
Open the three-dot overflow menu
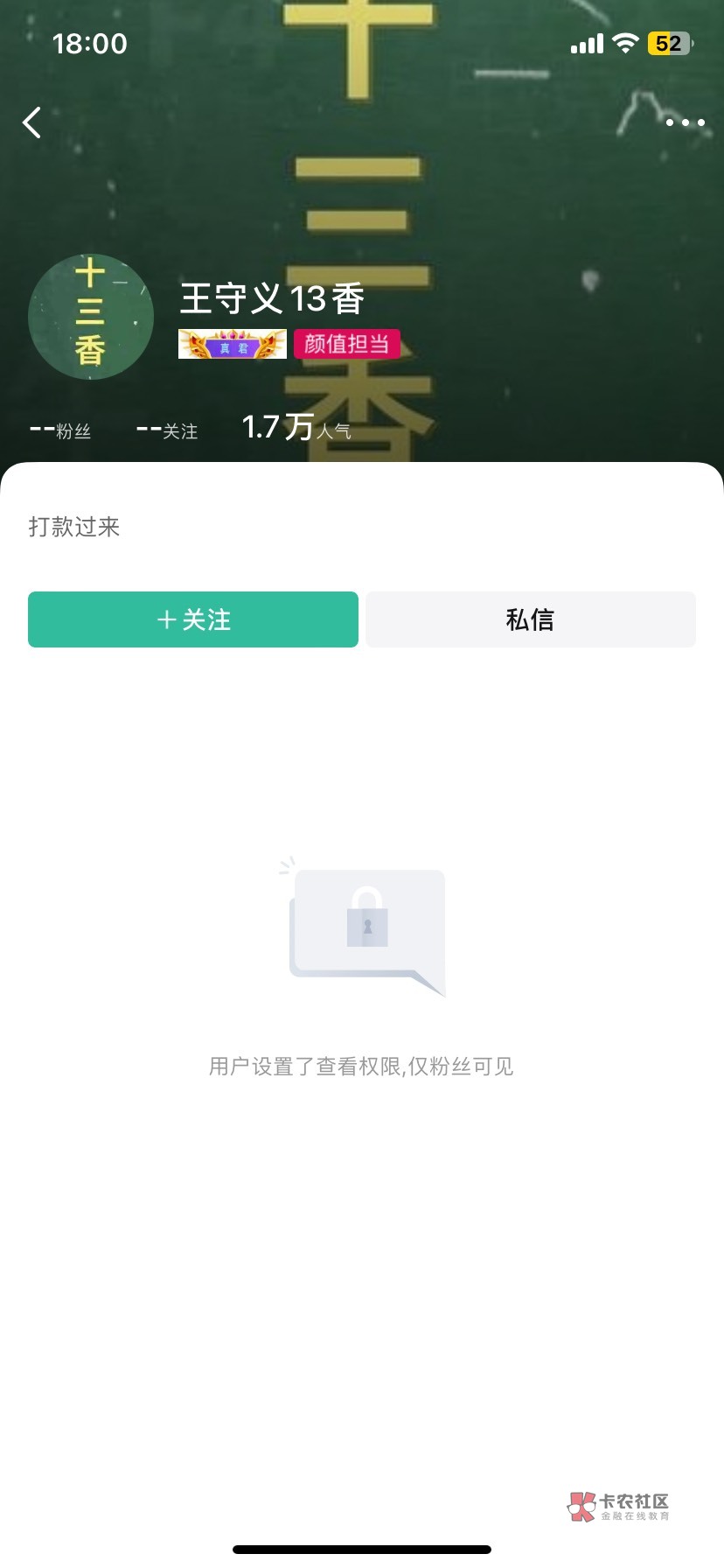[x=685, y=122]
